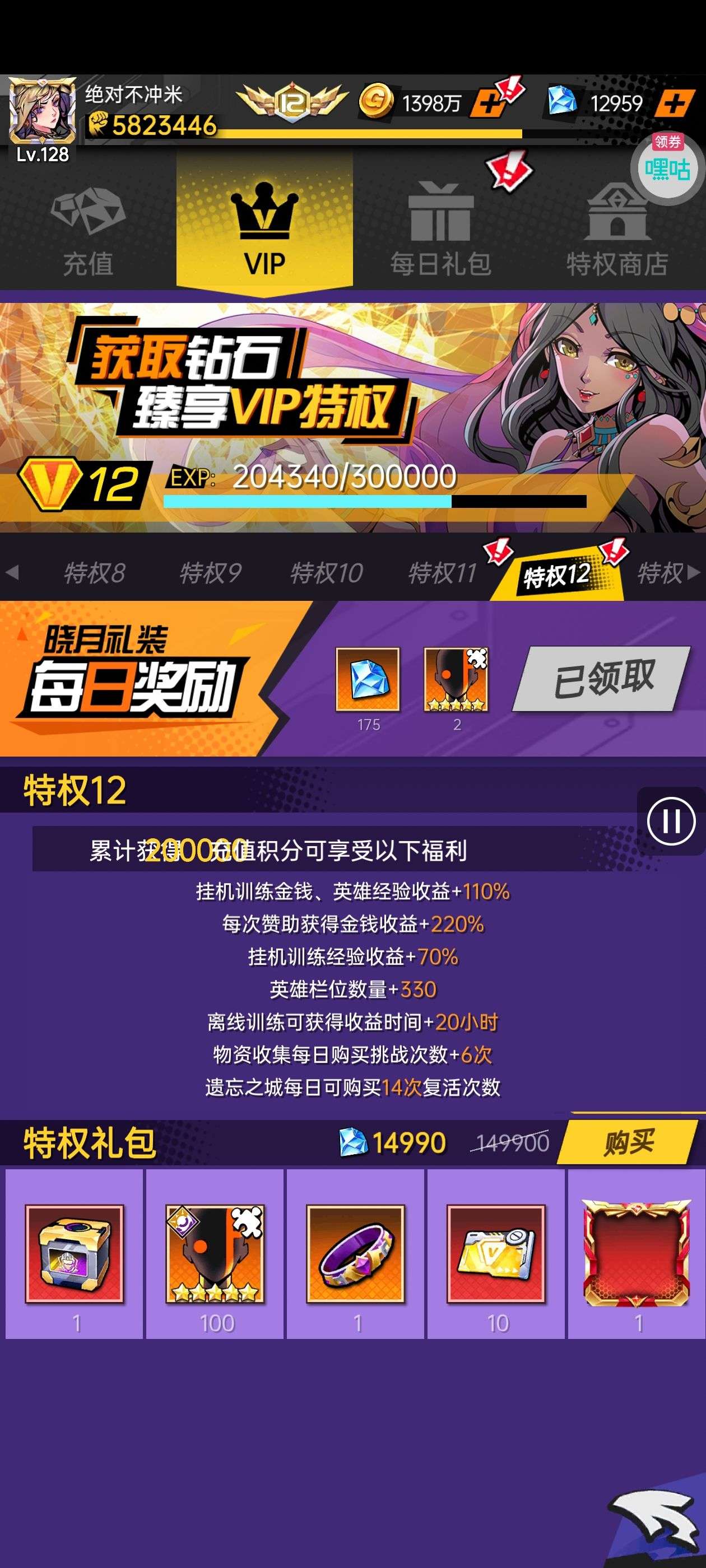Buy the 特权礼包 with 购买 button
706x1568 pixels.
[x=628, y=1142]
